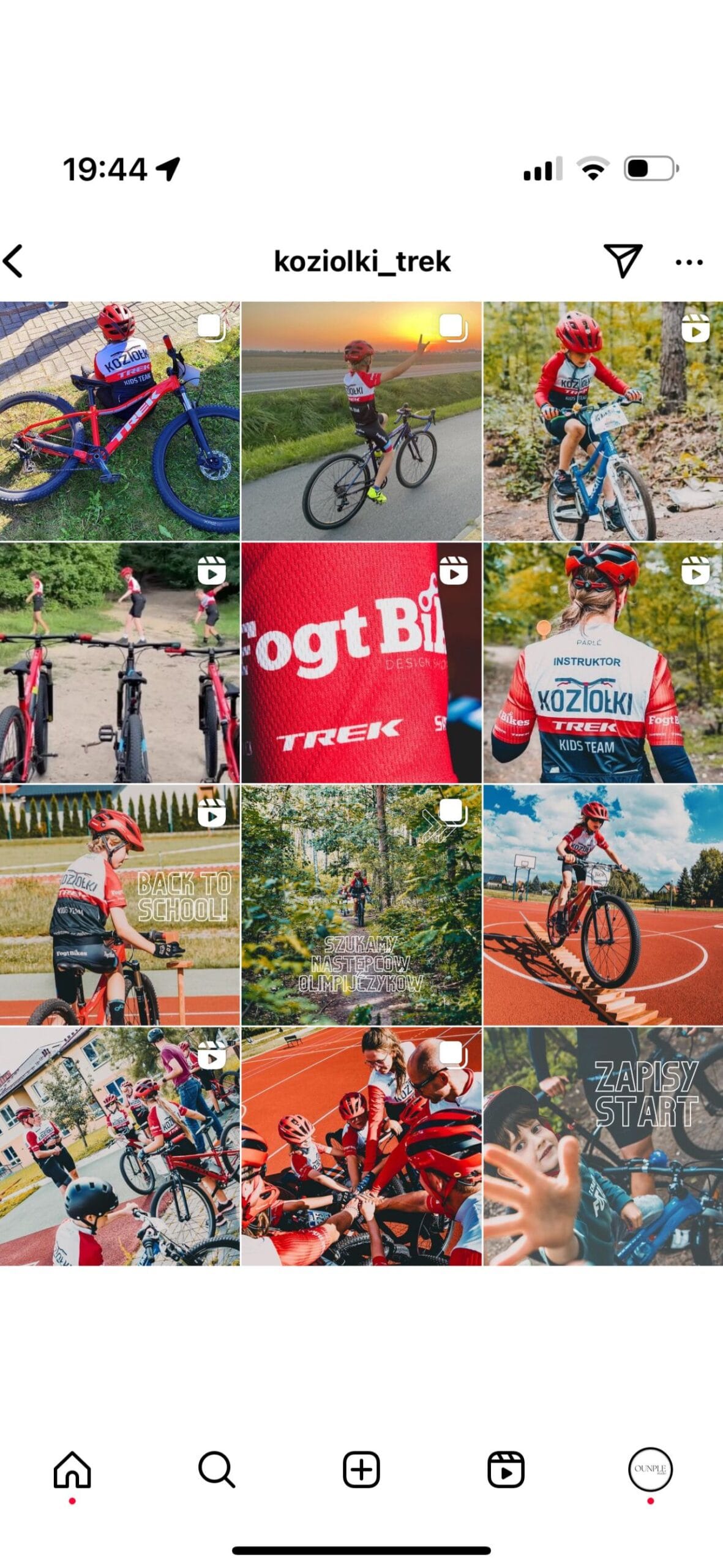The image size is (723, 1568).
Task: Open the Szukamy następców olimpijczyków post
Action: tap(361, 905)
